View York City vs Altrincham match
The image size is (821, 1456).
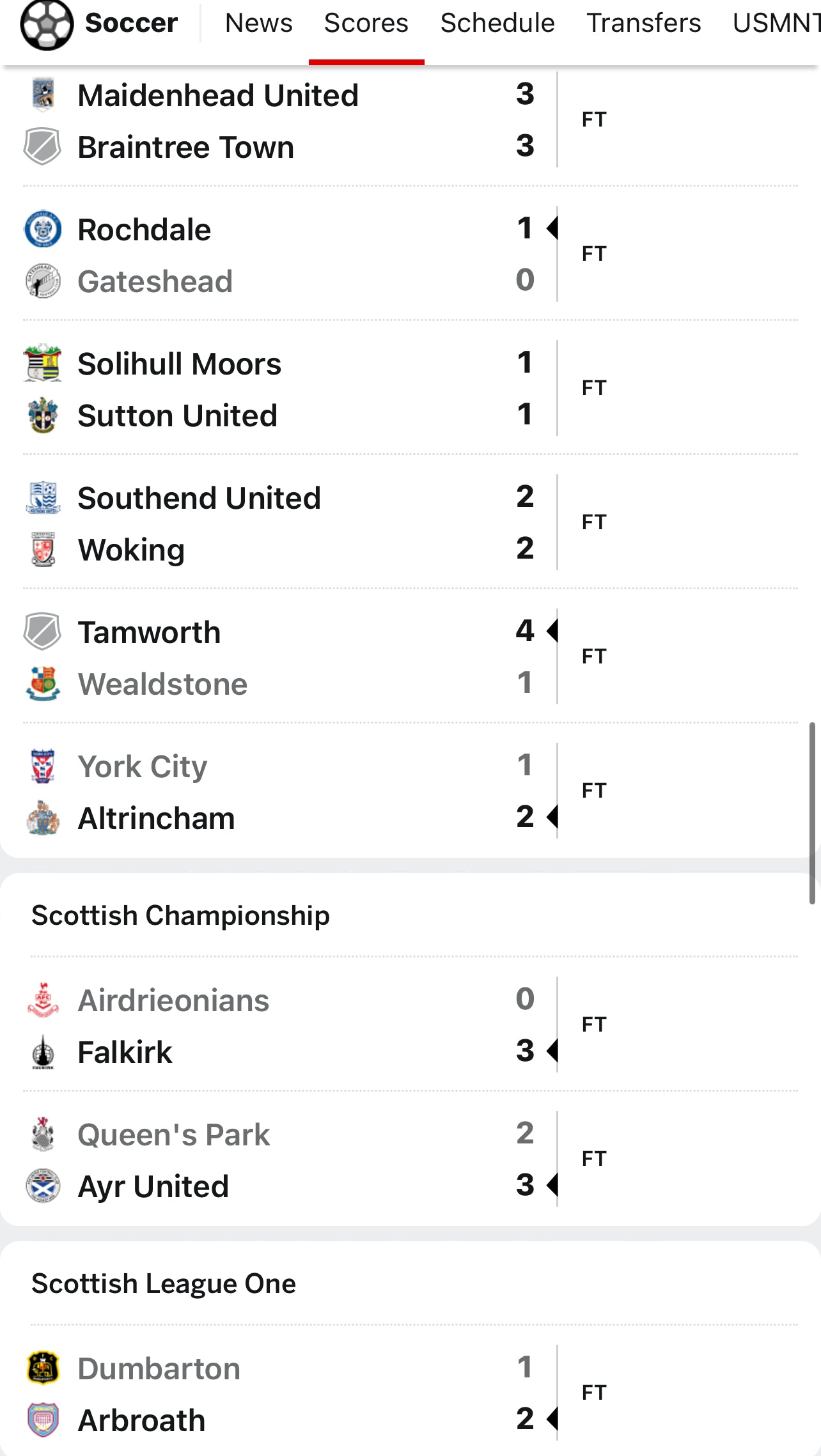point(410,791)
